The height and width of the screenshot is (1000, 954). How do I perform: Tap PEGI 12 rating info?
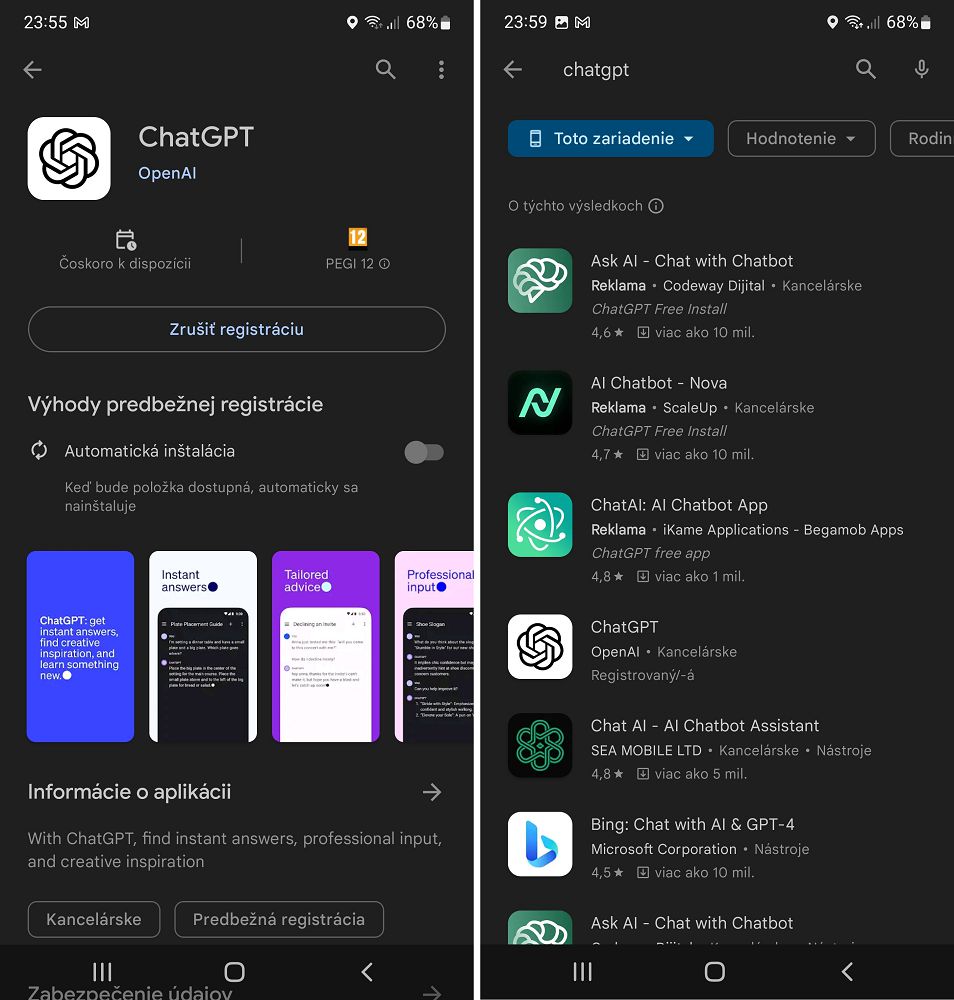pos(357,264)
